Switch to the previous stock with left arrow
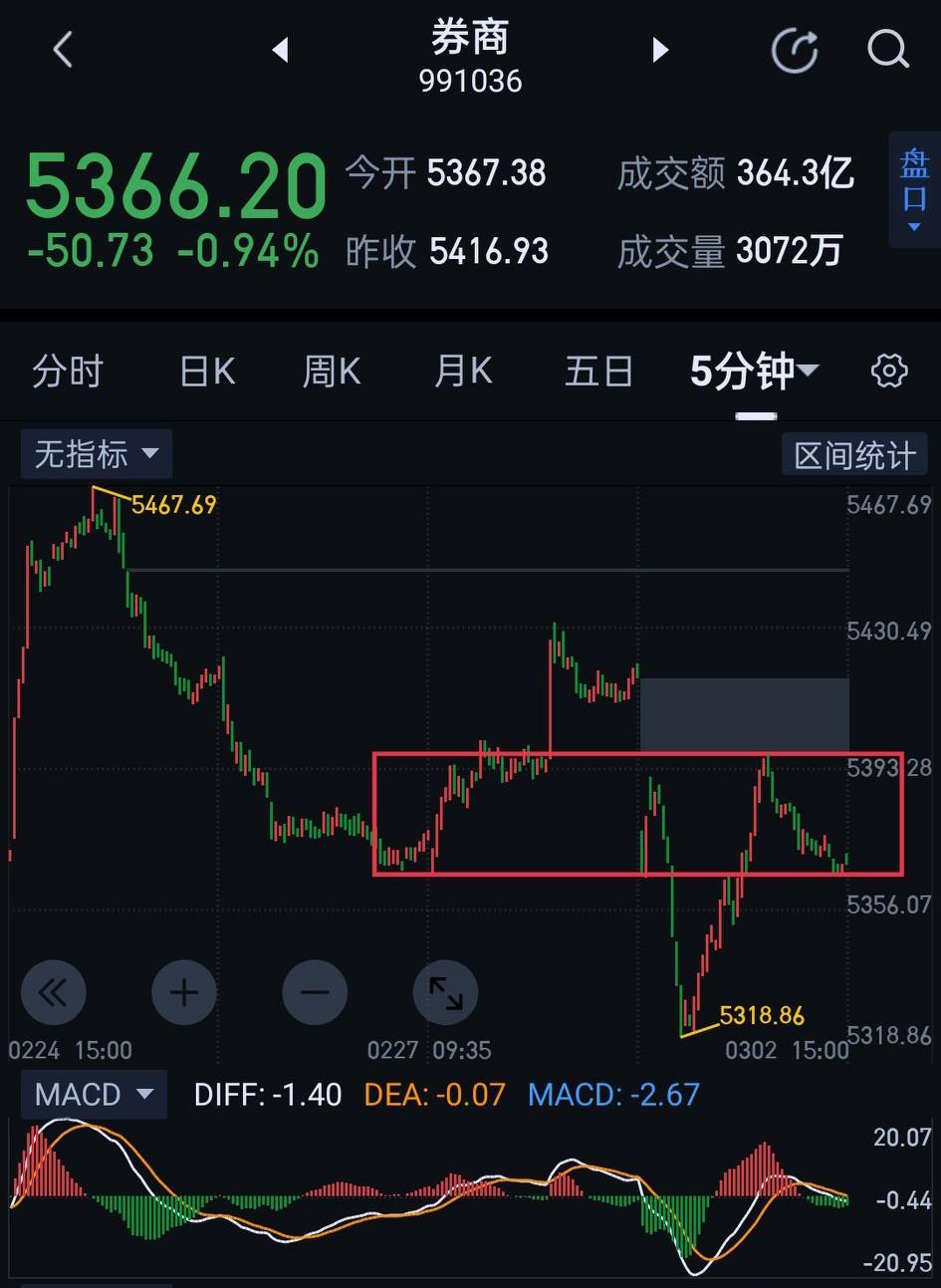The image size is (941, 1288). click(280, 50)
